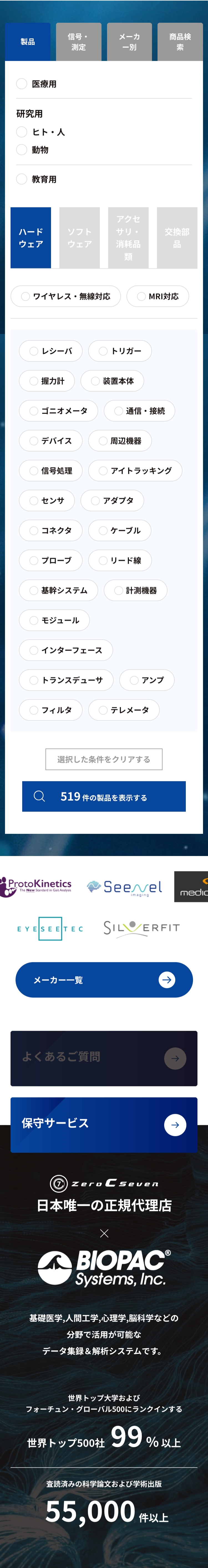Switch to the 交換部品 category
Image resolution: width=208 pixels, height=1568 pixels.
tap(177, 238)
